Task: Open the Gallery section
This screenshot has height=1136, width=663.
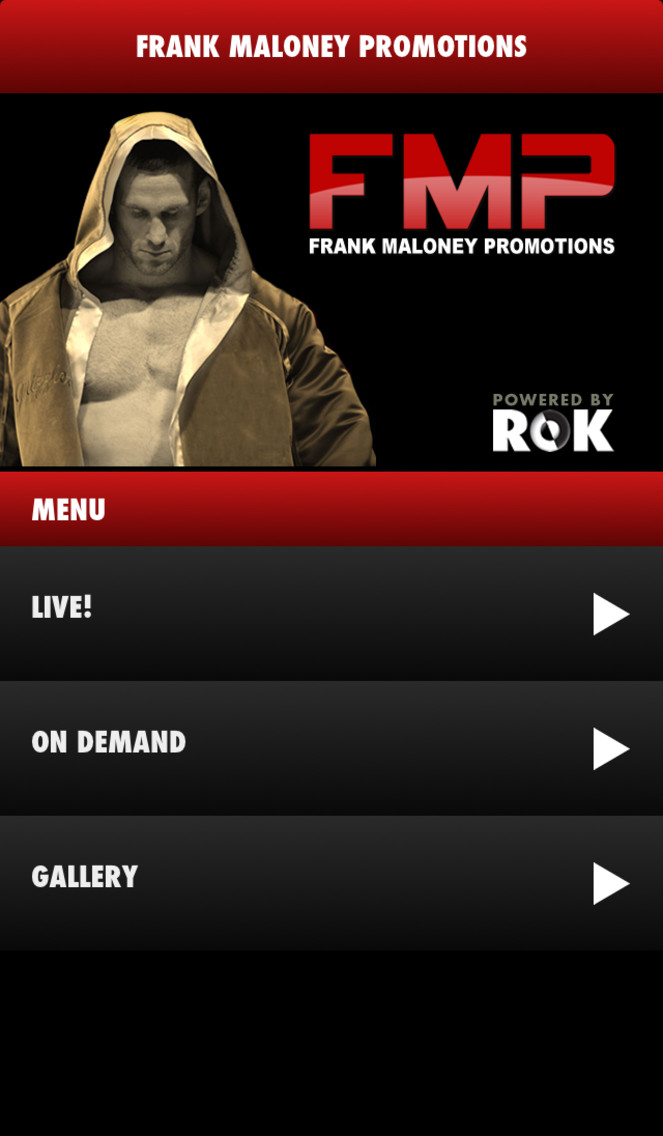Action: 331,882
